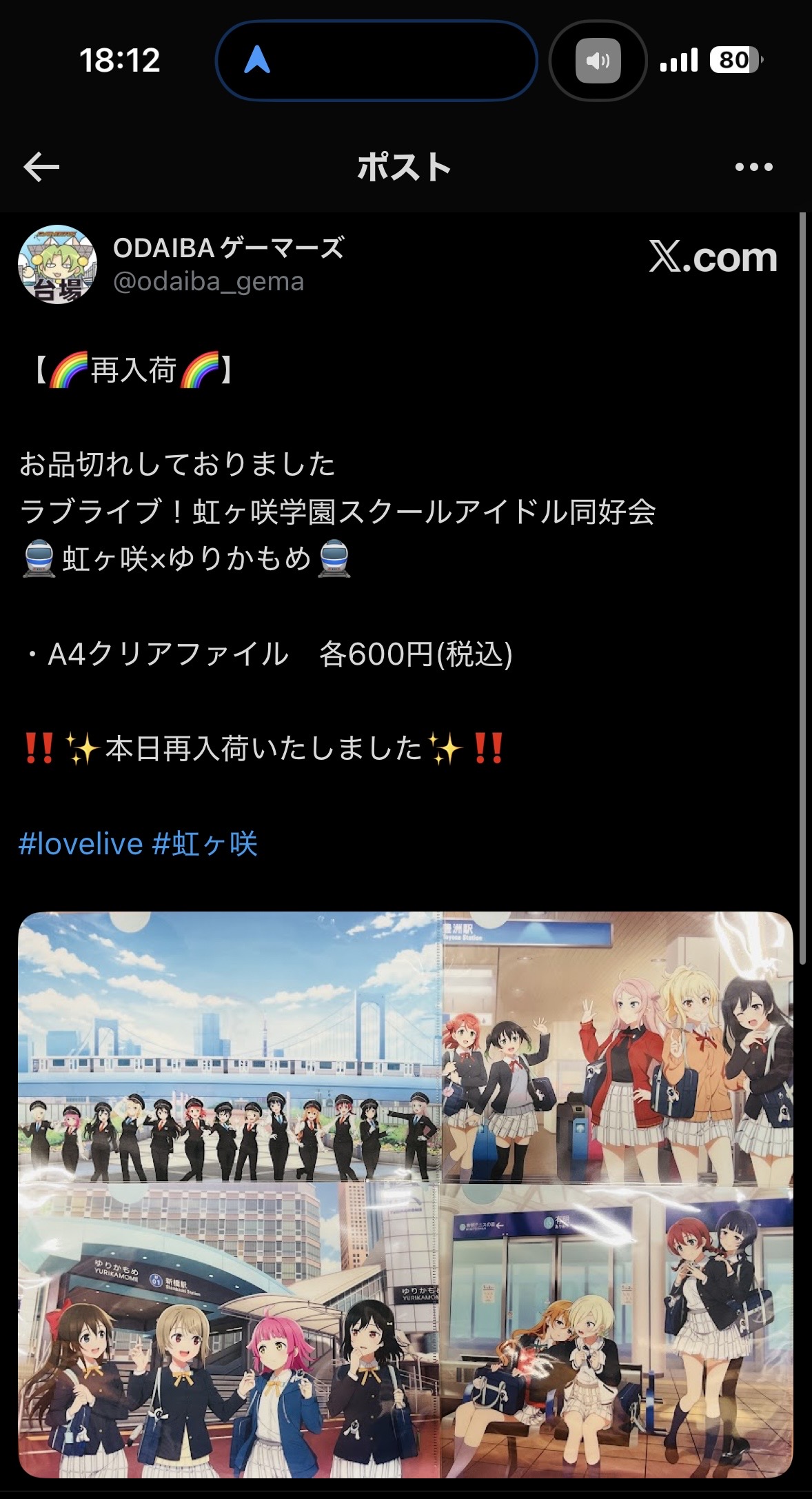Viewport: 812px width, 1499px height.
Task: Open the platform bench clear file photo
Action: click(618, 1331)
